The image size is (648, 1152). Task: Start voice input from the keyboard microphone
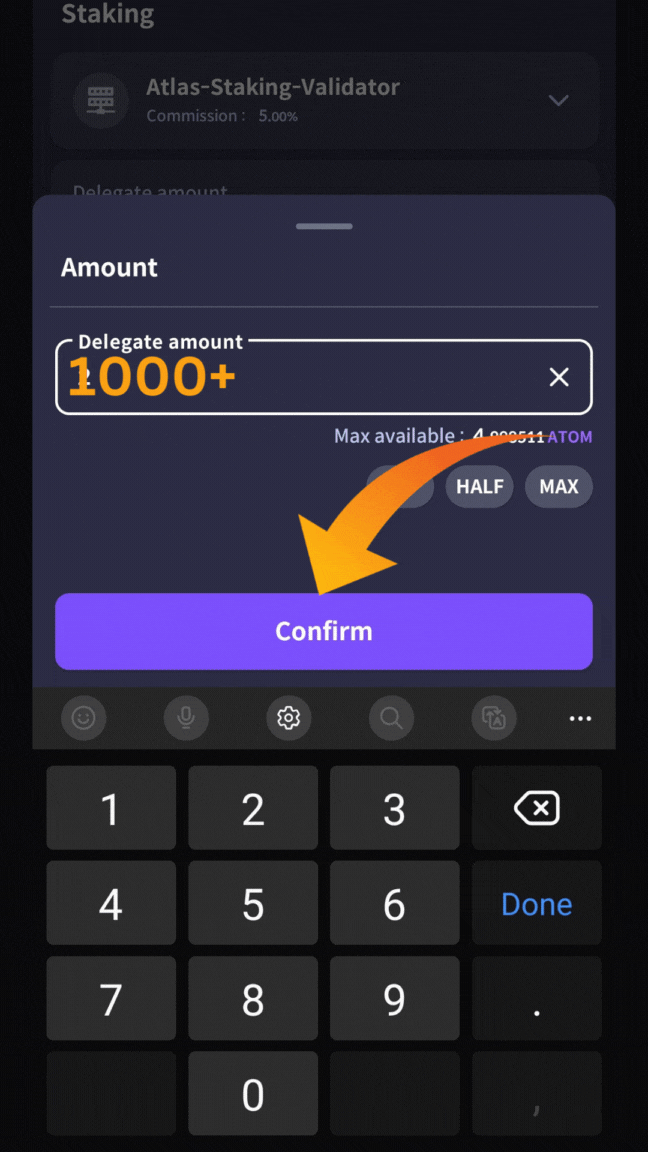click(x=186, y=718)
